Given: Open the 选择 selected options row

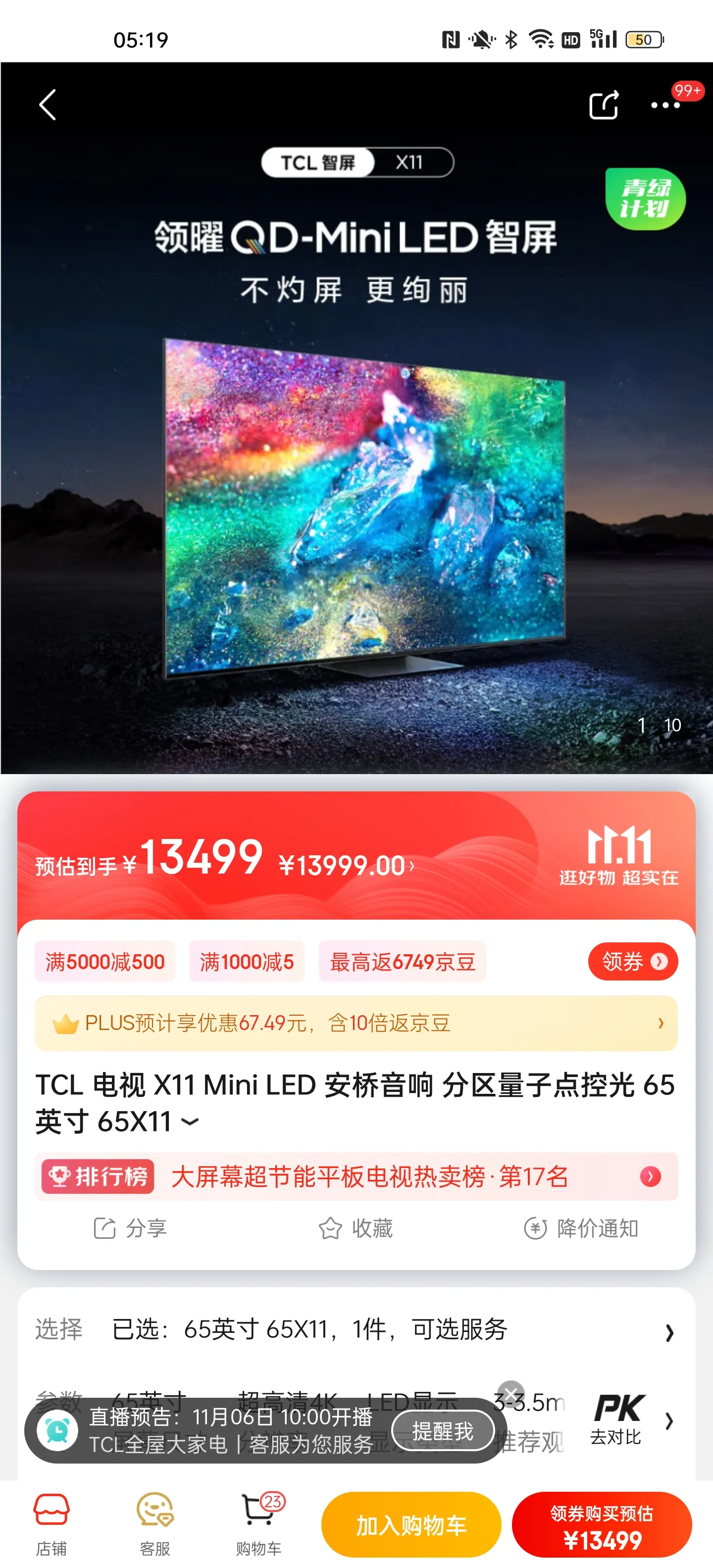Looking at the screenshot, I should (x=356, y=1329).
